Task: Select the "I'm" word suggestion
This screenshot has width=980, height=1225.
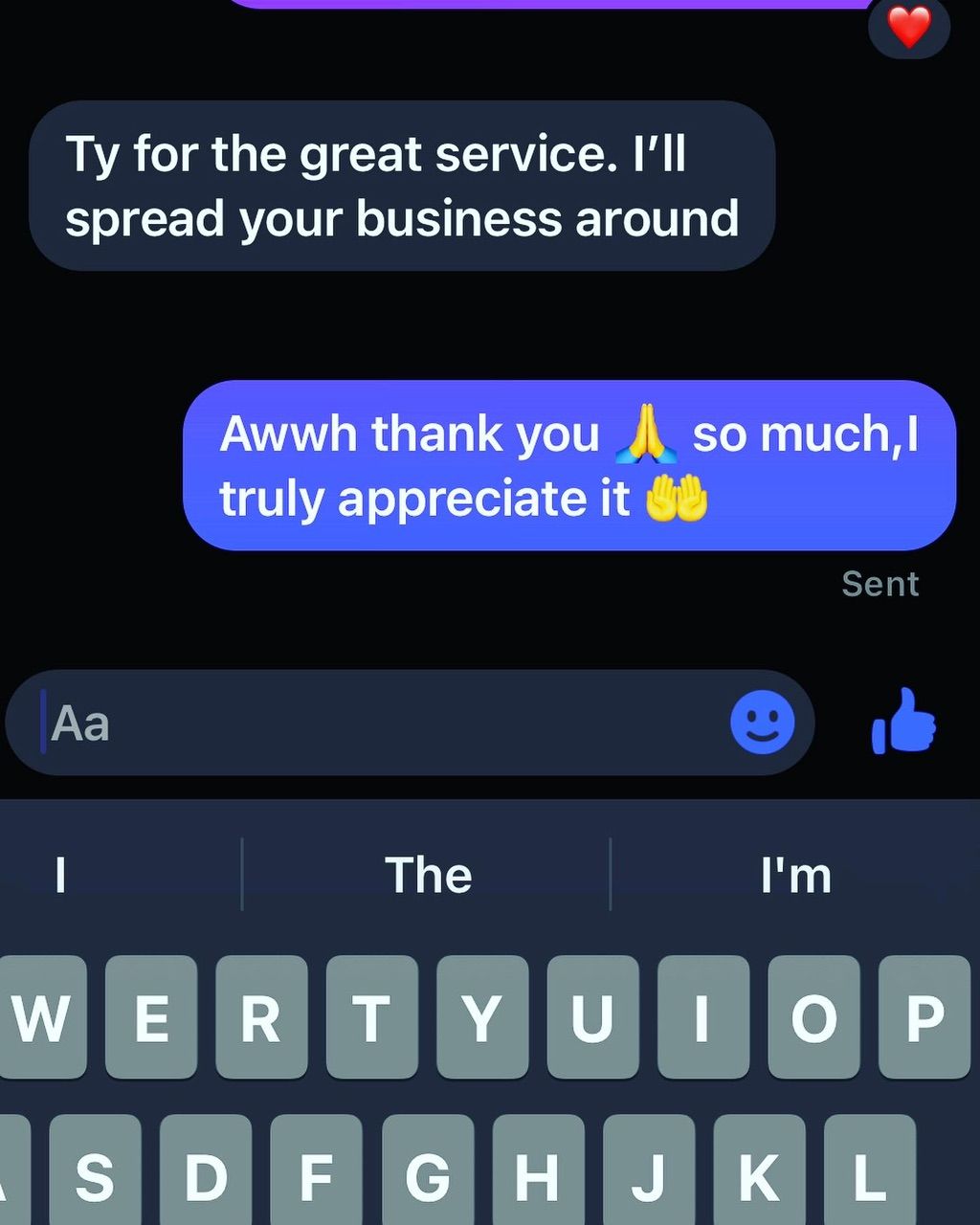Action: pyautogui.click(x=795, y=875)
